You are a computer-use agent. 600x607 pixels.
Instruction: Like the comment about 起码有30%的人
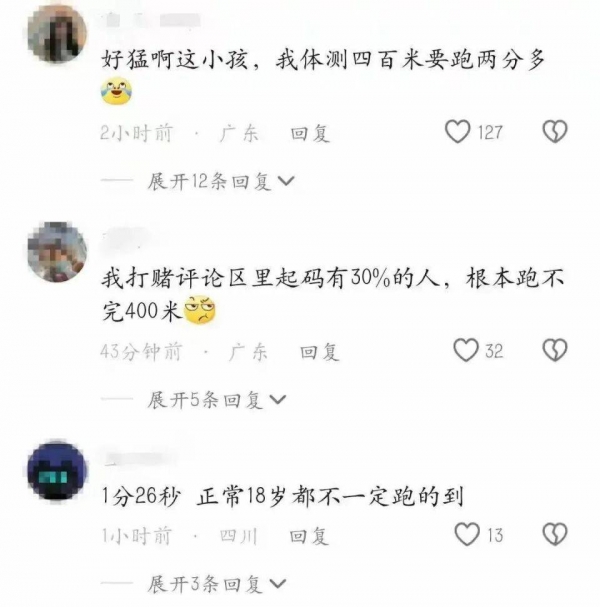[466, 350]
